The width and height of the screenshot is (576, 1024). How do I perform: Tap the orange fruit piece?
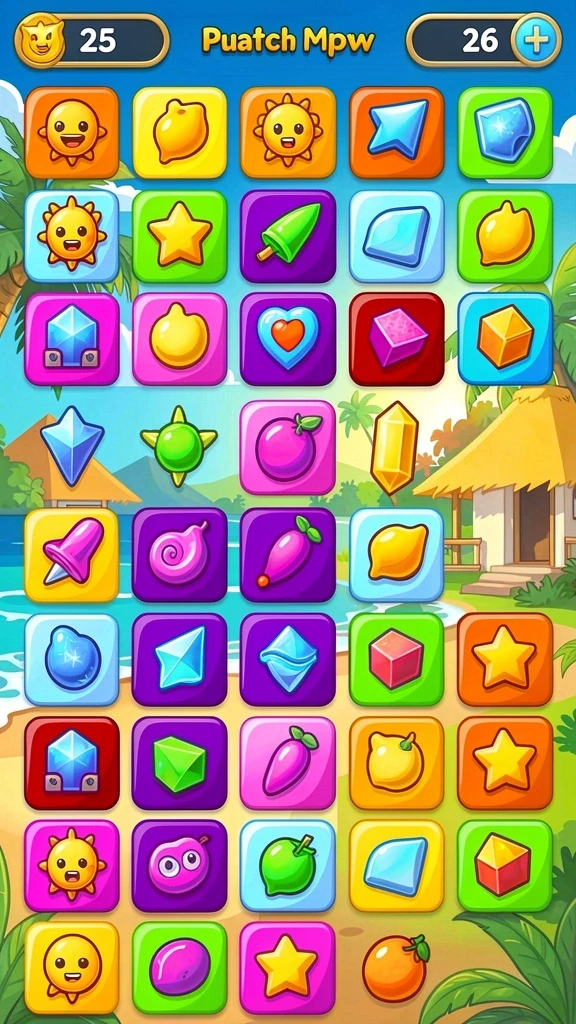(396, 968)
